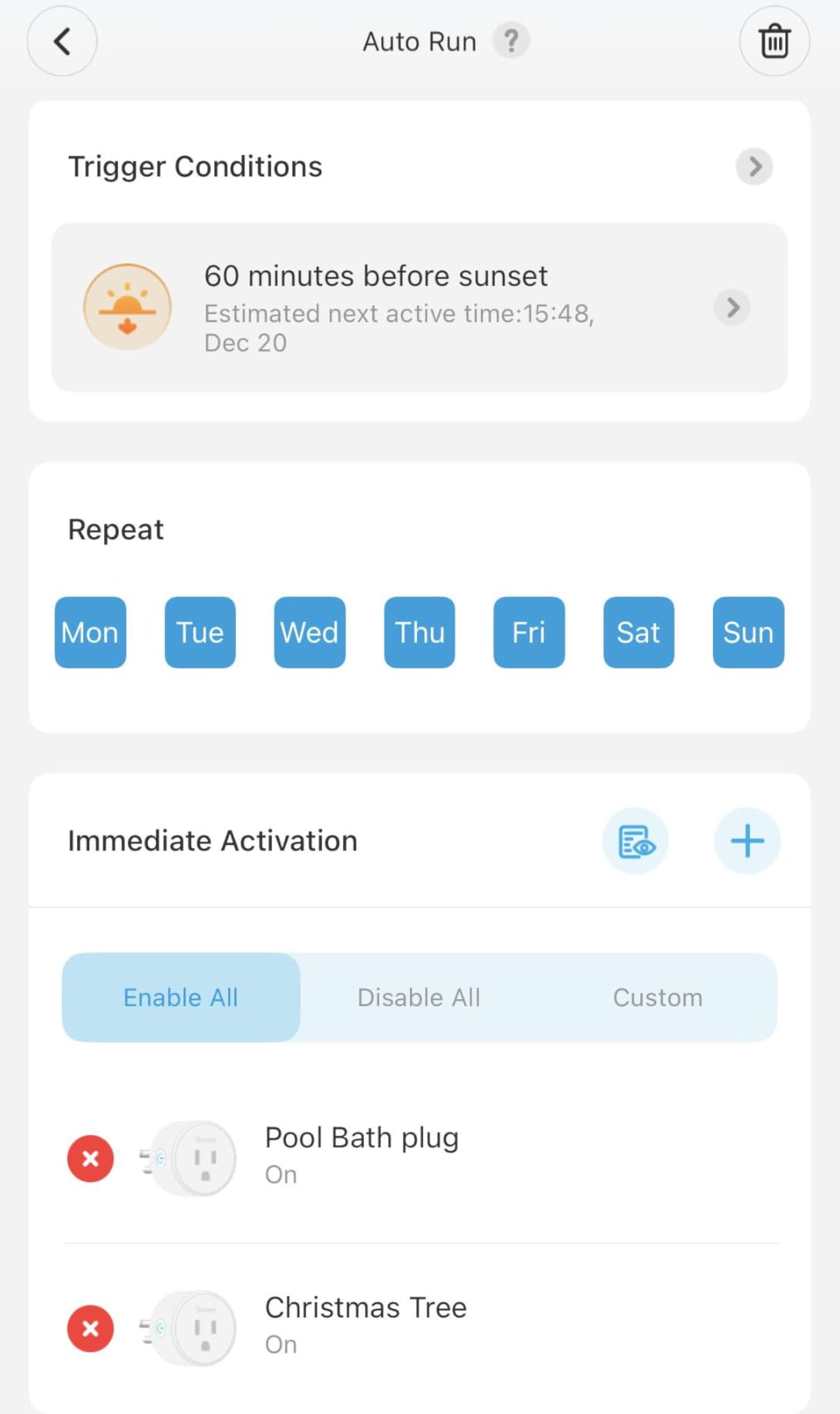The image size is (840, 1414).
Task: Open the 60 minutes before sunset trigger
Action: [x=419, y=308]
